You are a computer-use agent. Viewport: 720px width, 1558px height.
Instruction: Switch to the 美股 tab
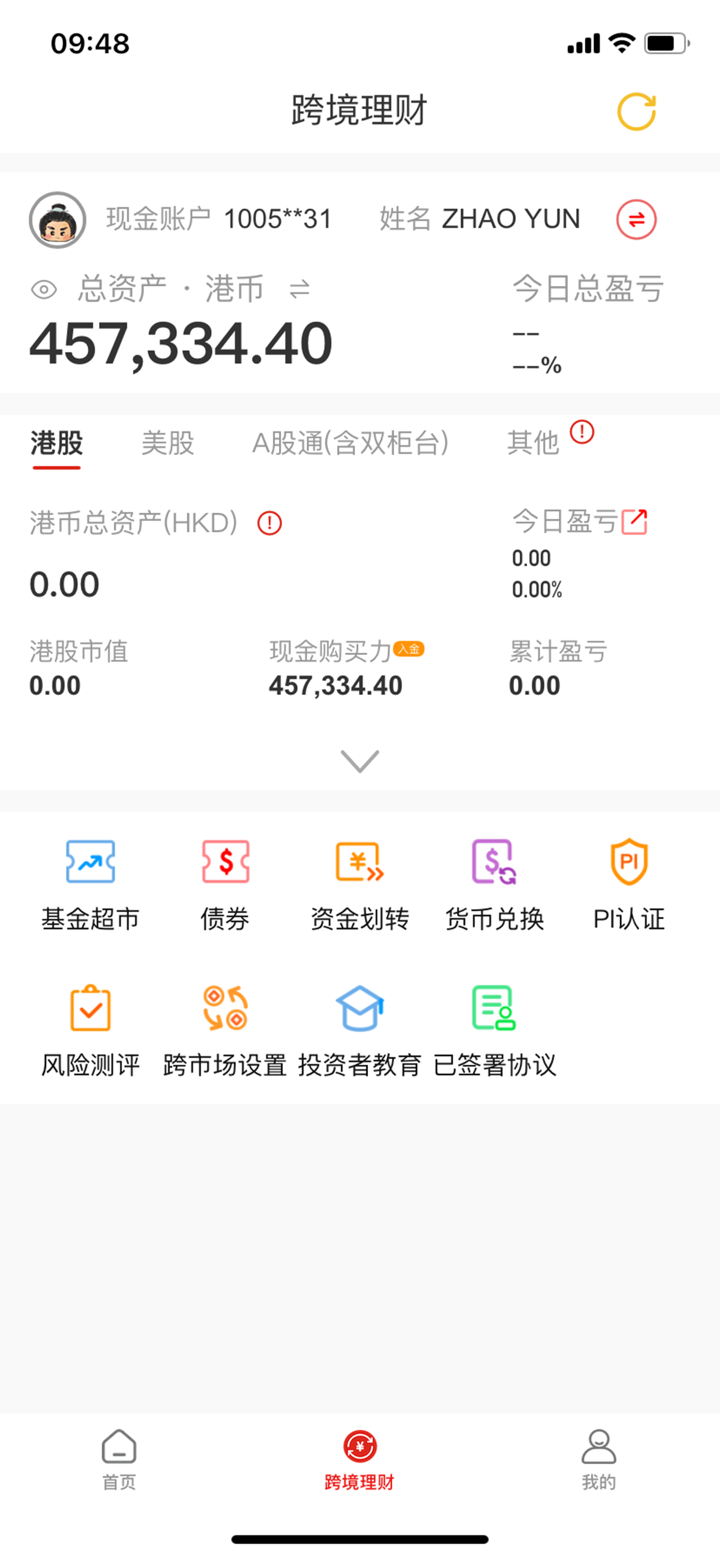[x=166, y=444]
